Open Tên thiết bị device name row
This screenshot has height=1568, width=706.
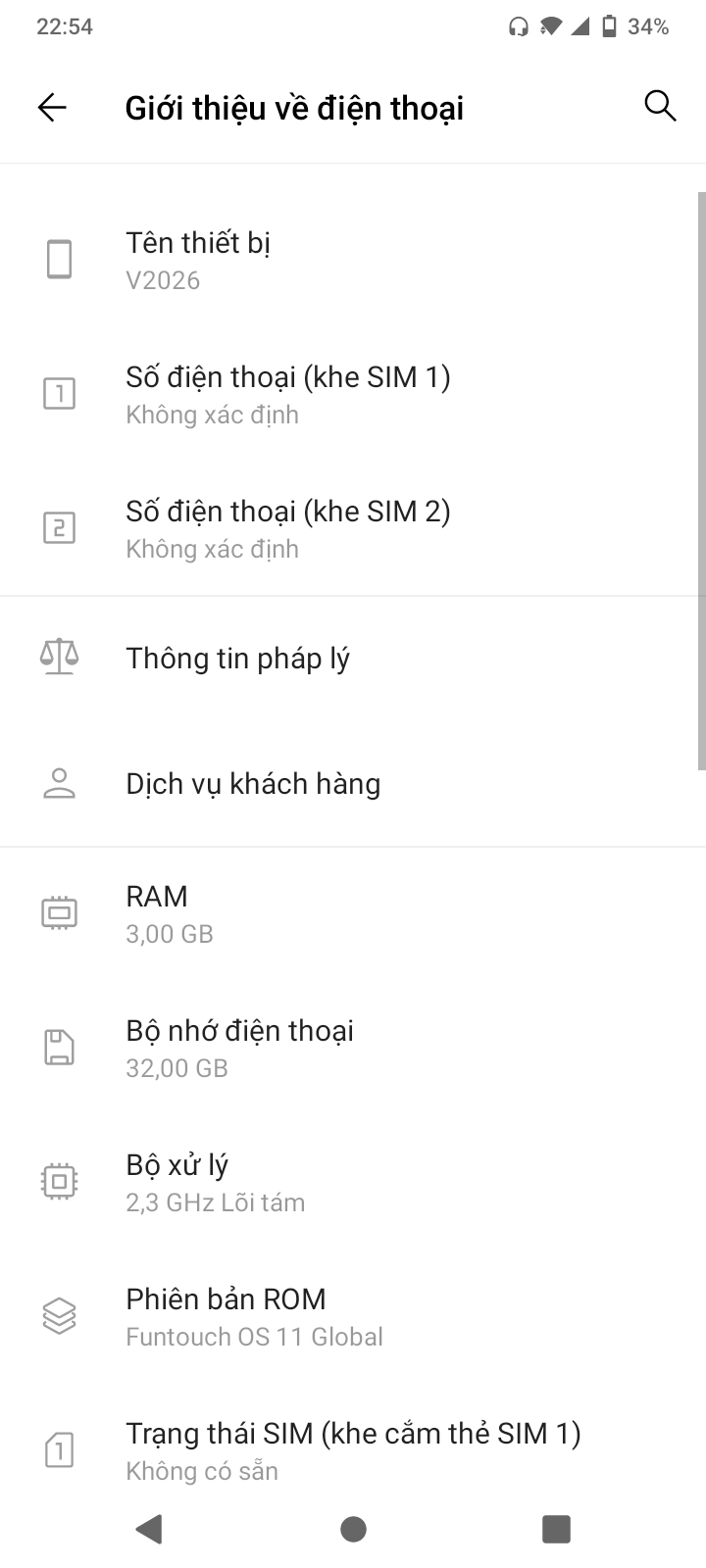353,260
